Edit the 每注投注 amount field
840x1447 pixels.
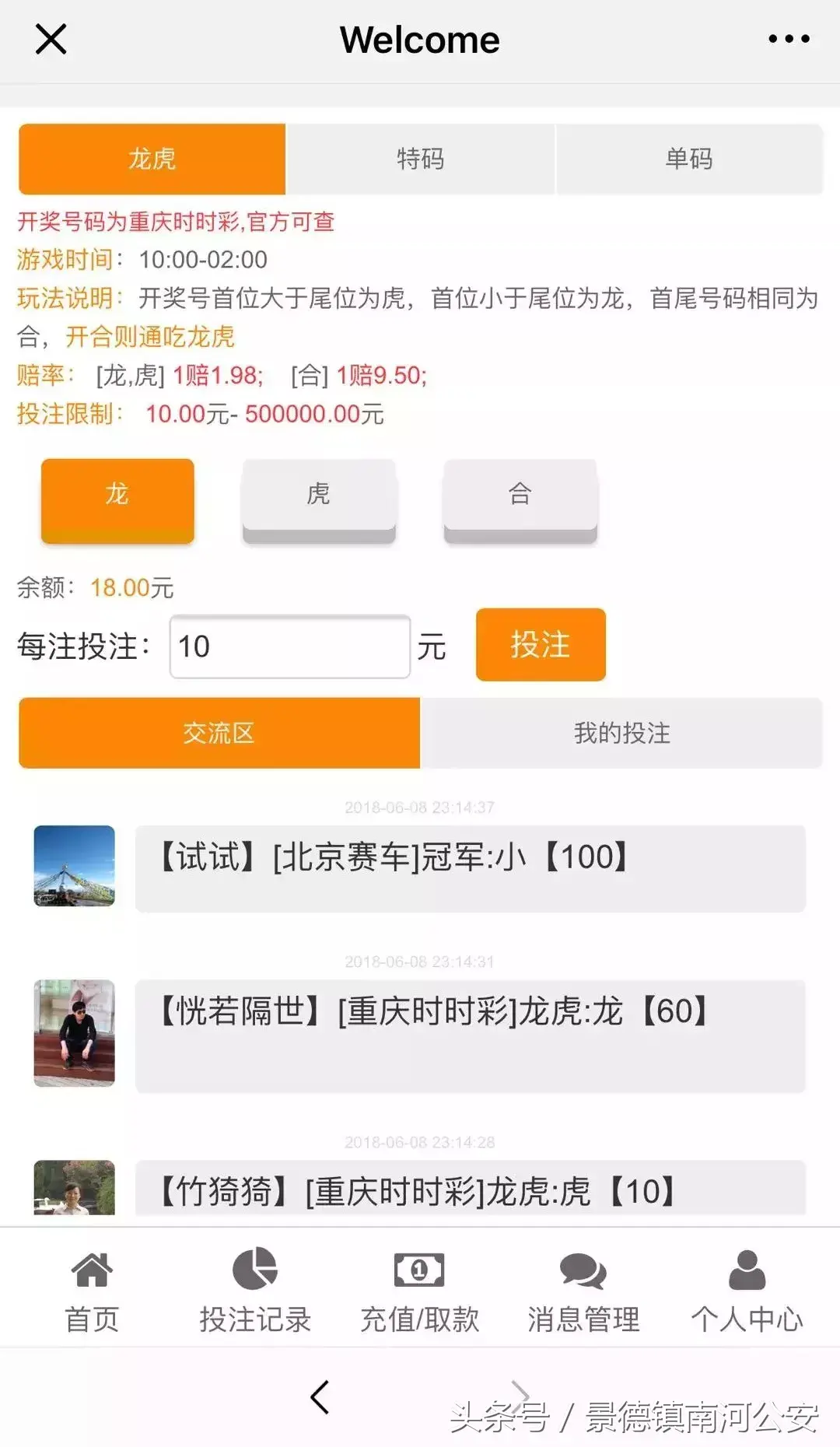point(289,646)
